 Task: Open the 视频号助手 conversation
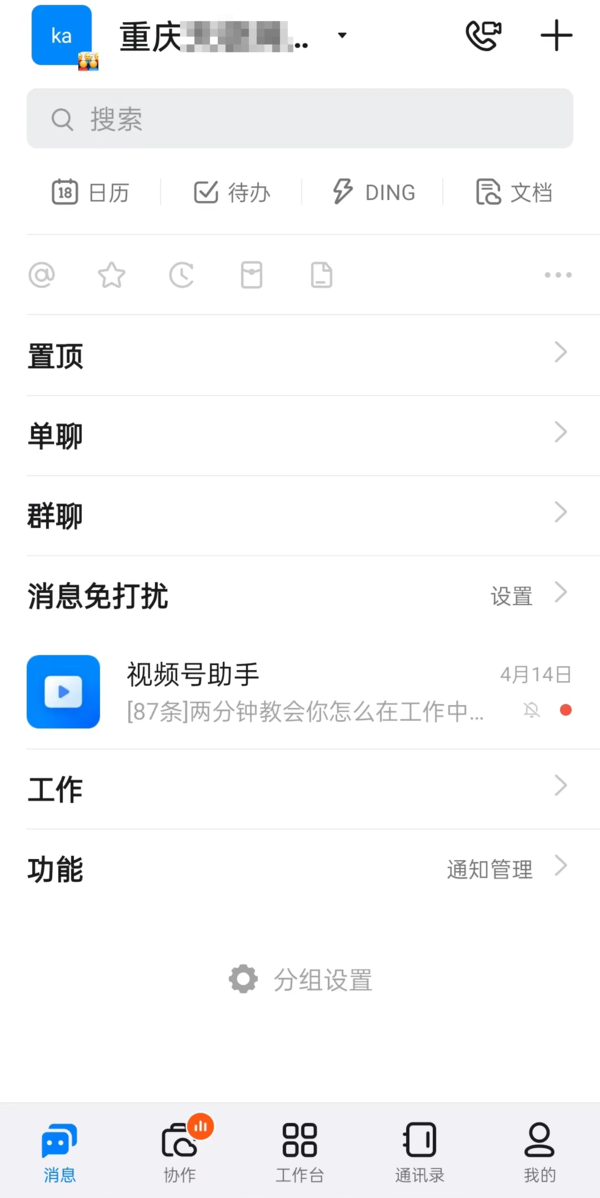[x=300, y=691]
